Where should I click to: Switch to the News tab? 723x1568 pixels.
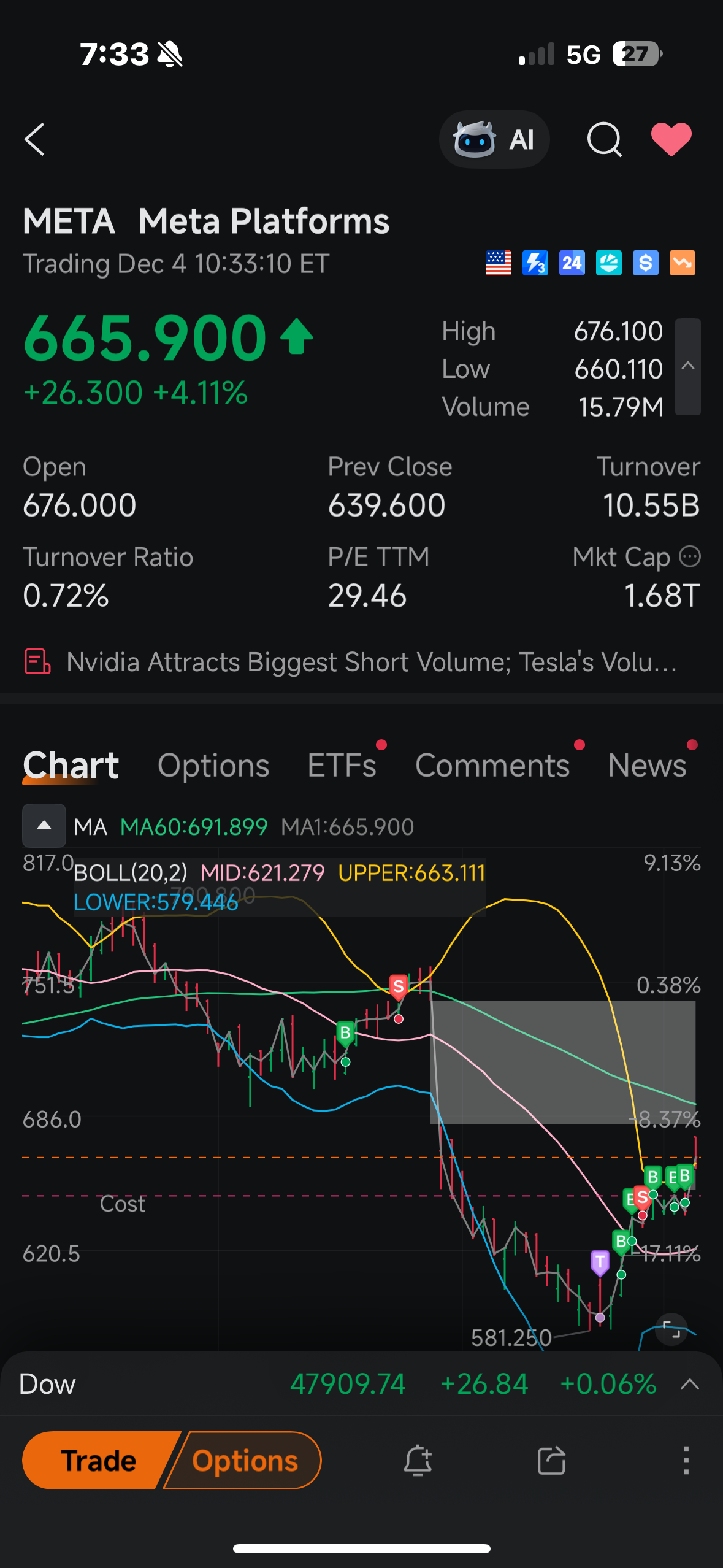pos(647,766)
